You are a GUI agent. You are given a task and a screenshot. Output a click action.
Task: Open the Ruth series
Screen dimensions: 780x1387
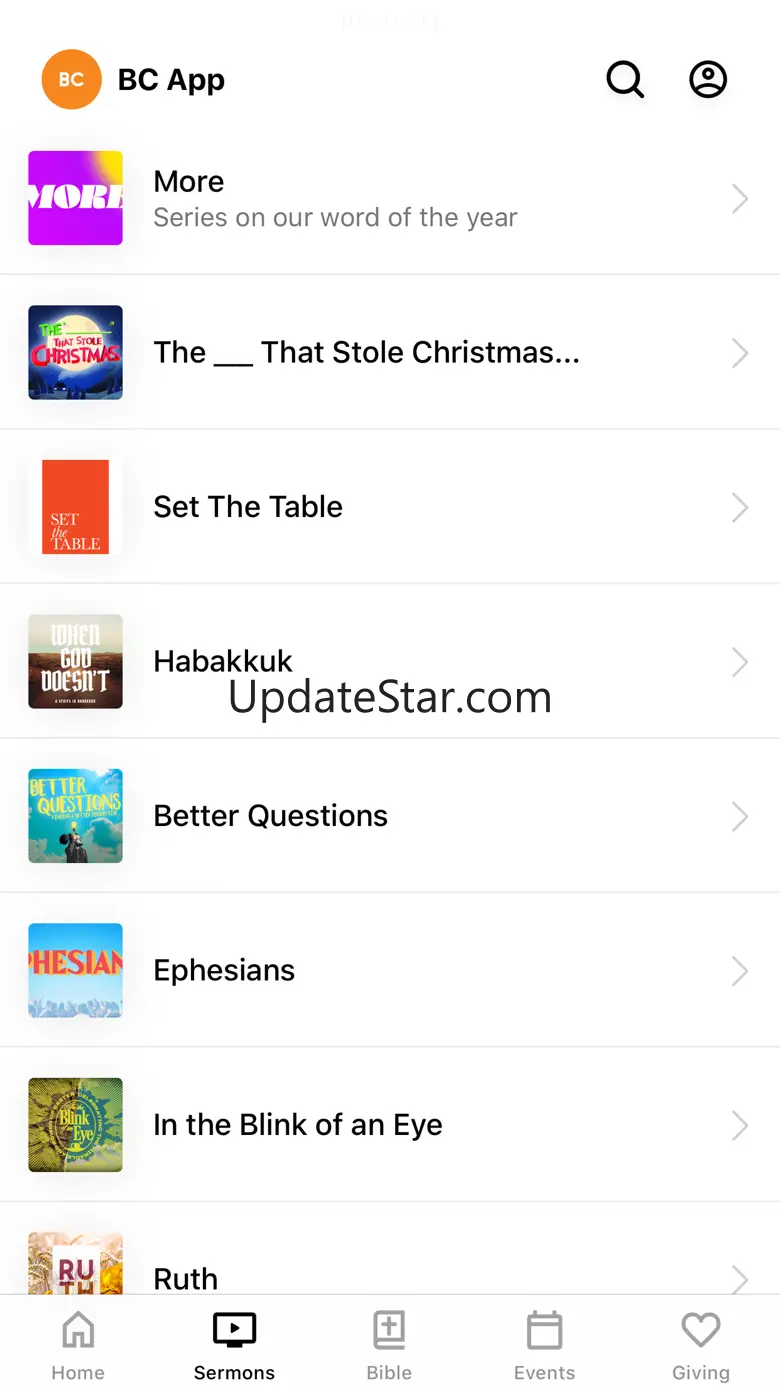pos(390,1270)
